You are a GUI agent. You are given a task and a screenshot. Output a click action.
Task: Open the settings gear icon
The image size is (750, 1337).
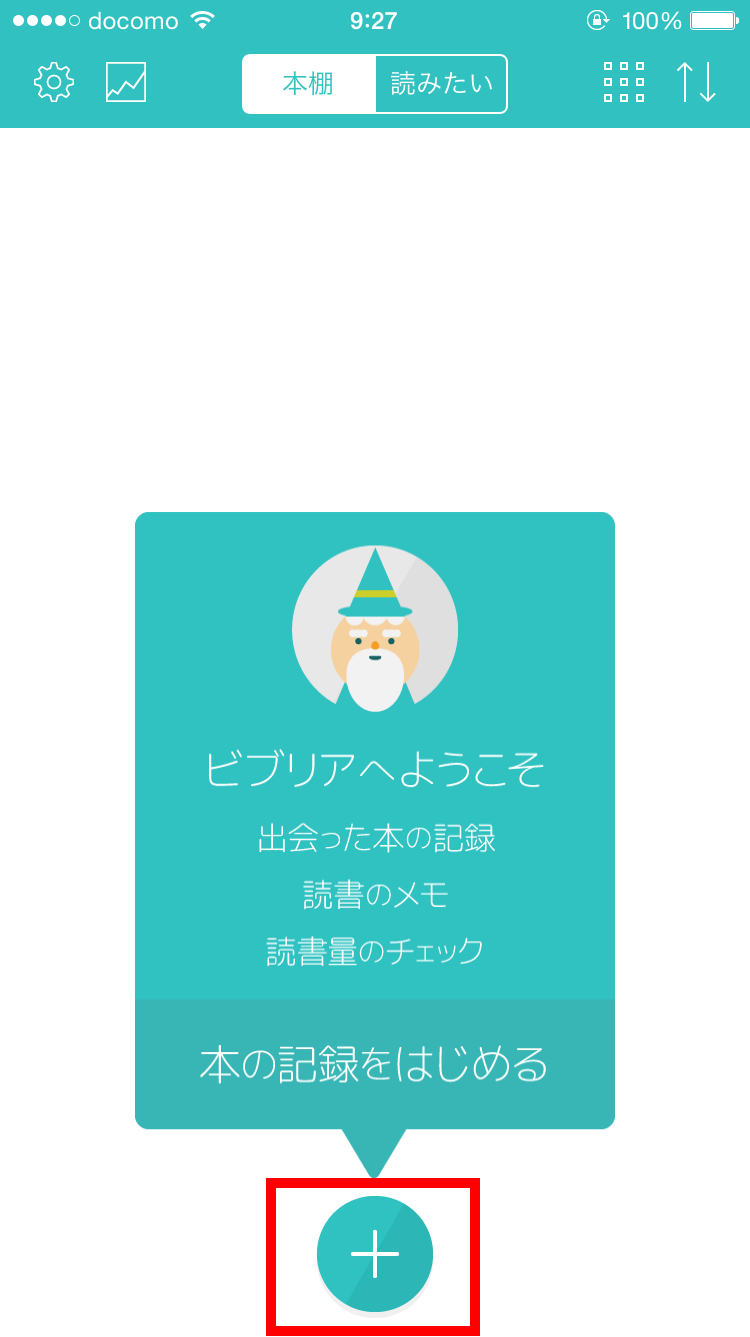[x=54, y=82]
